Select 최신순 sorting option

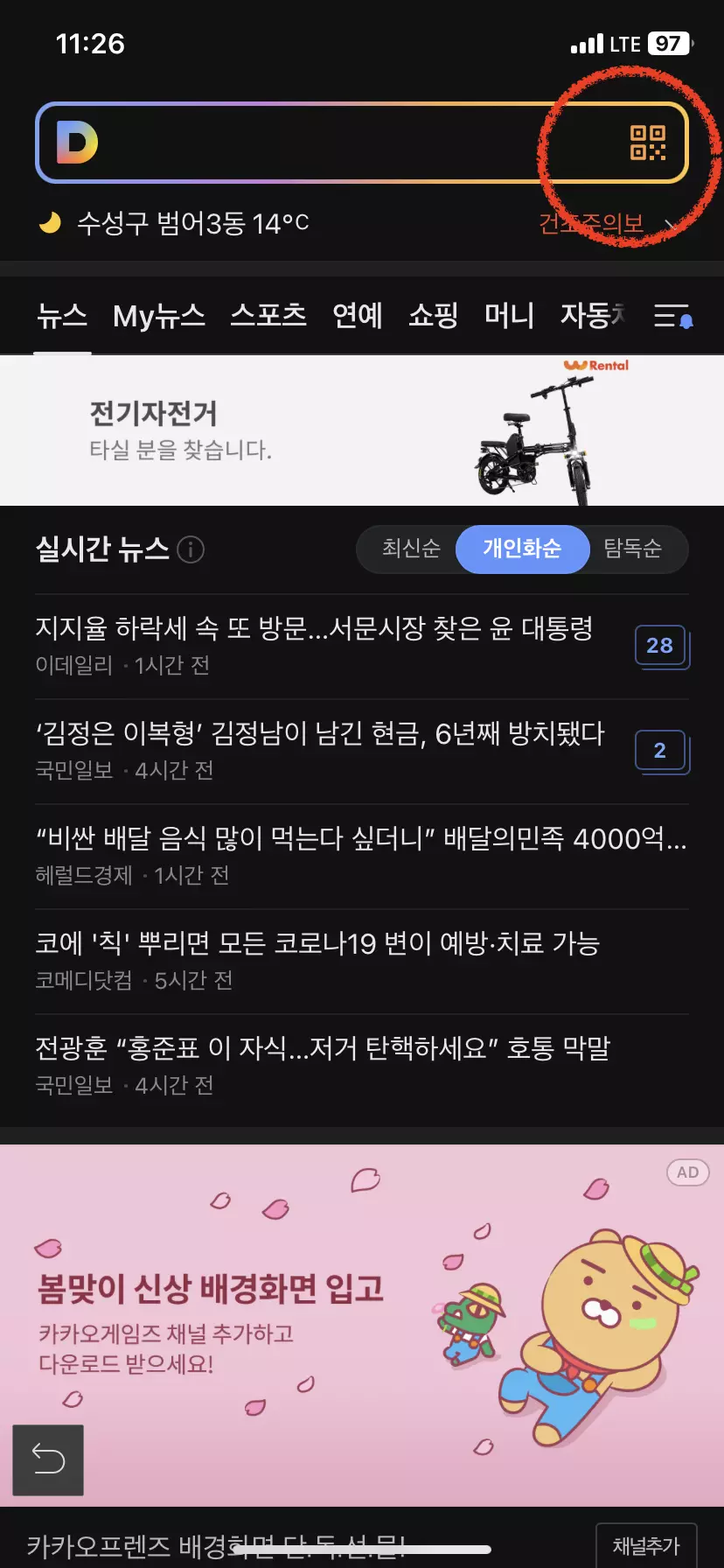tap(411, 549)
